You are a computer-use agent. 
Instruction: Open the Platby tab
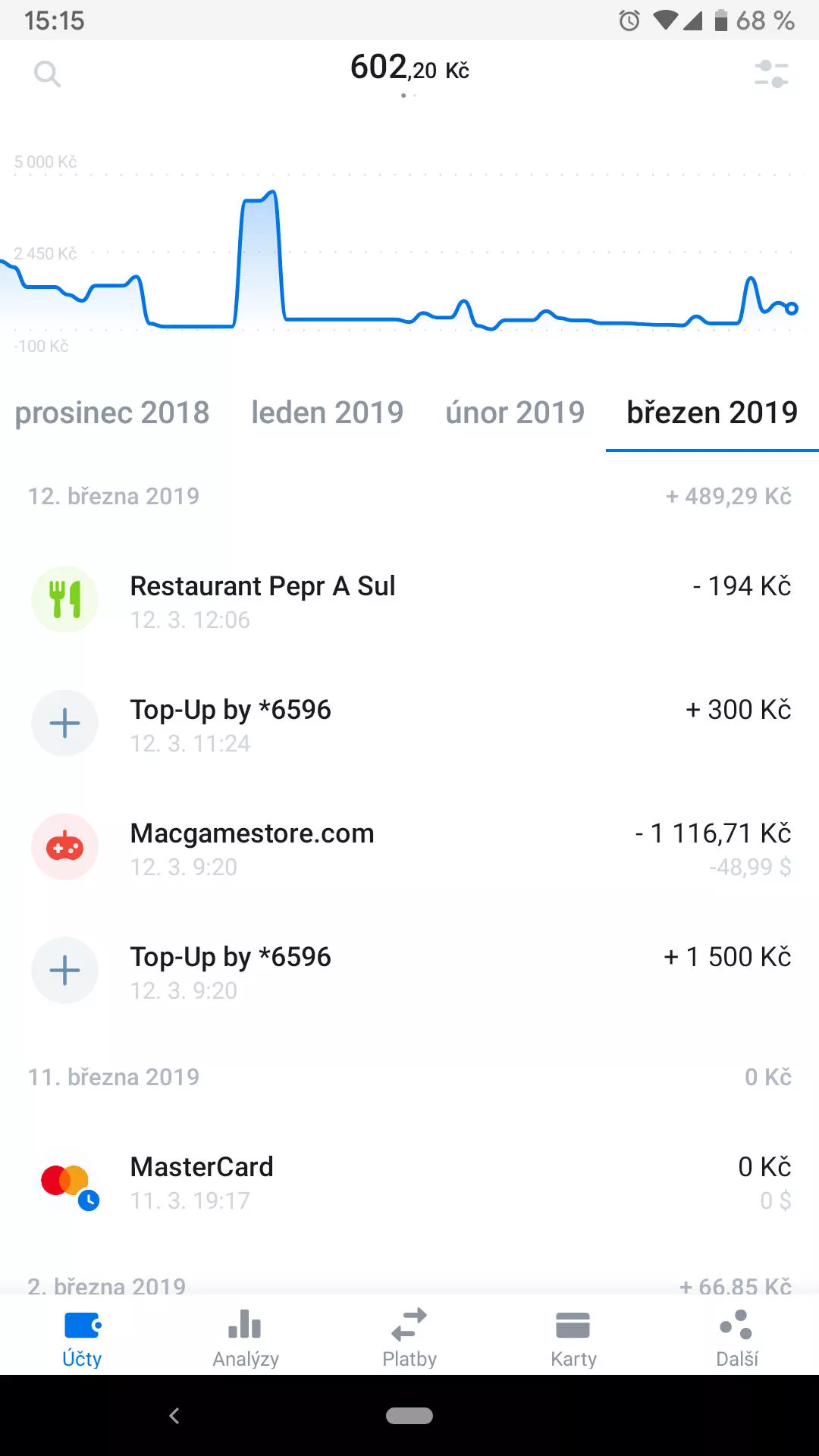pyautogui.click(x=409, y=1338)
